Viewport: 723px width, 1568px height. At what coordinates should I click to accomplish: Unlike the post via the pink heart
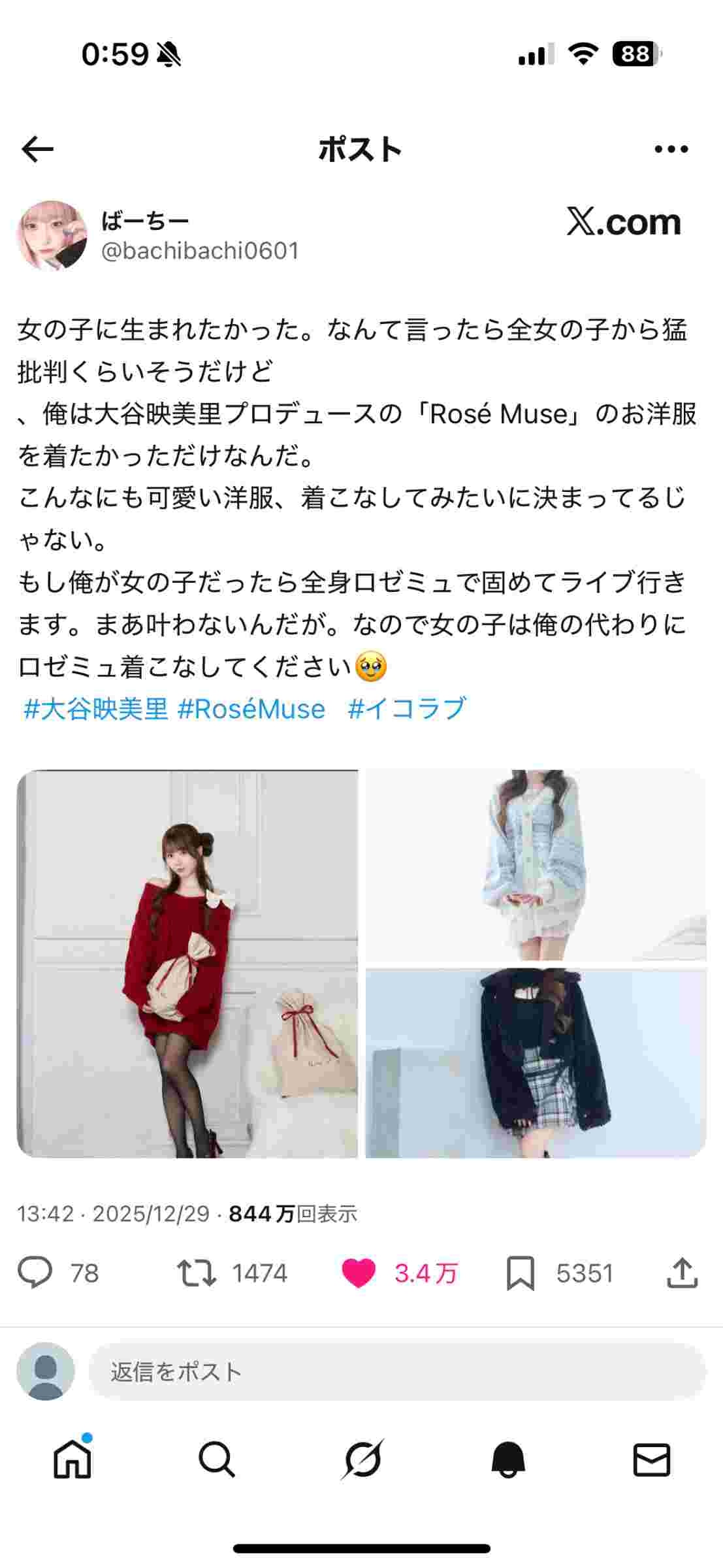[358, 1273]
